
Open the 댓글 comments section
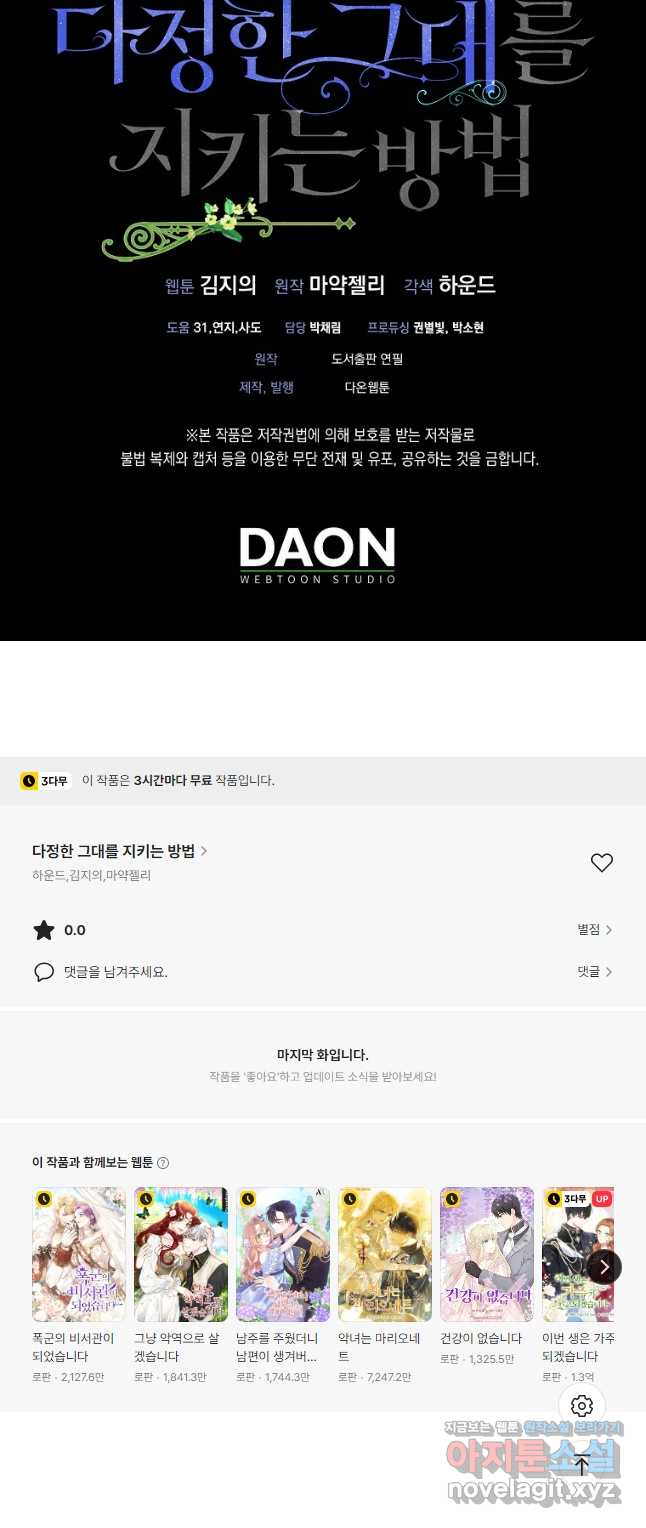(594, 971)
